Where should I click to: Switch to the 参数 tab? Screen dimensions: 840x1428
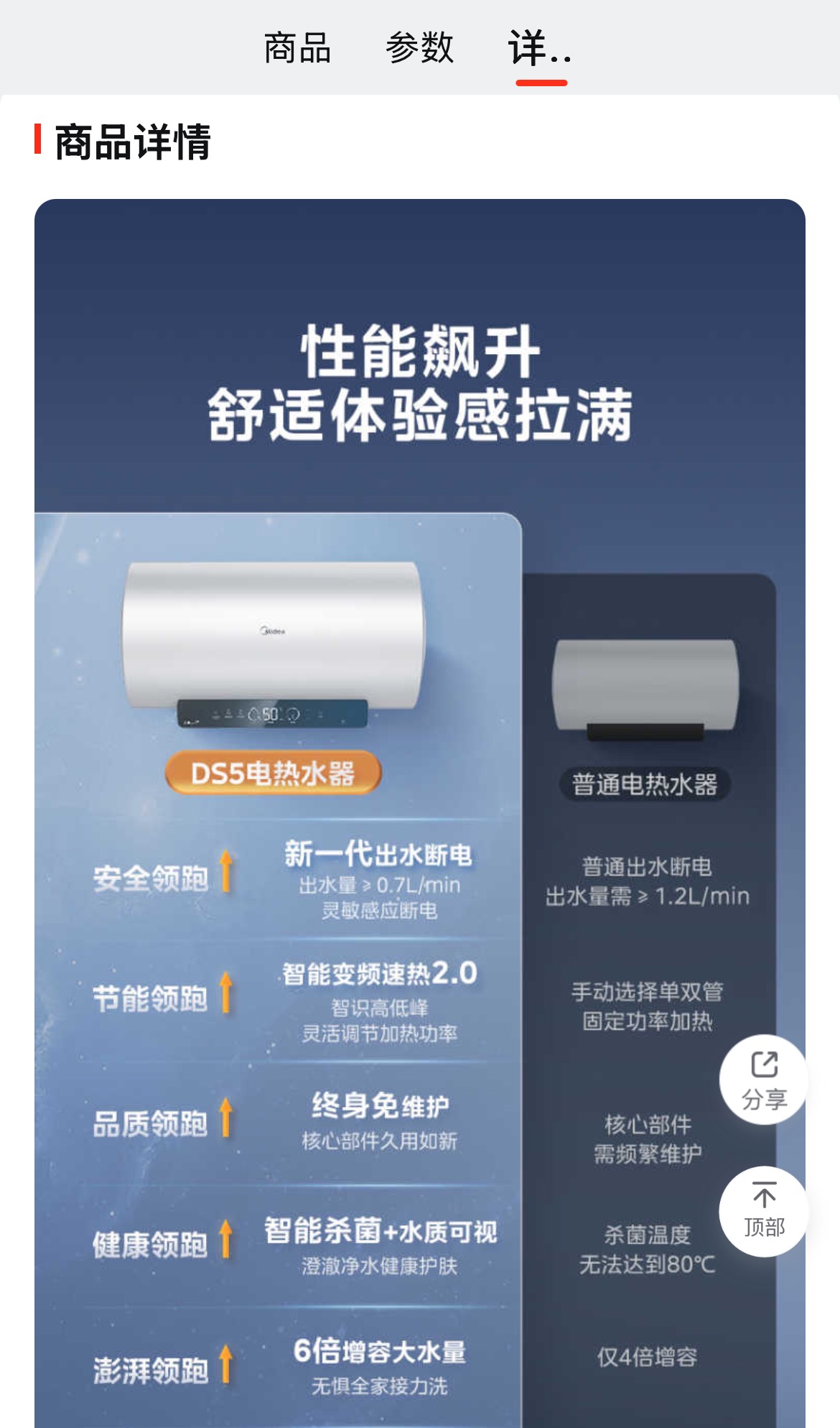419,48
